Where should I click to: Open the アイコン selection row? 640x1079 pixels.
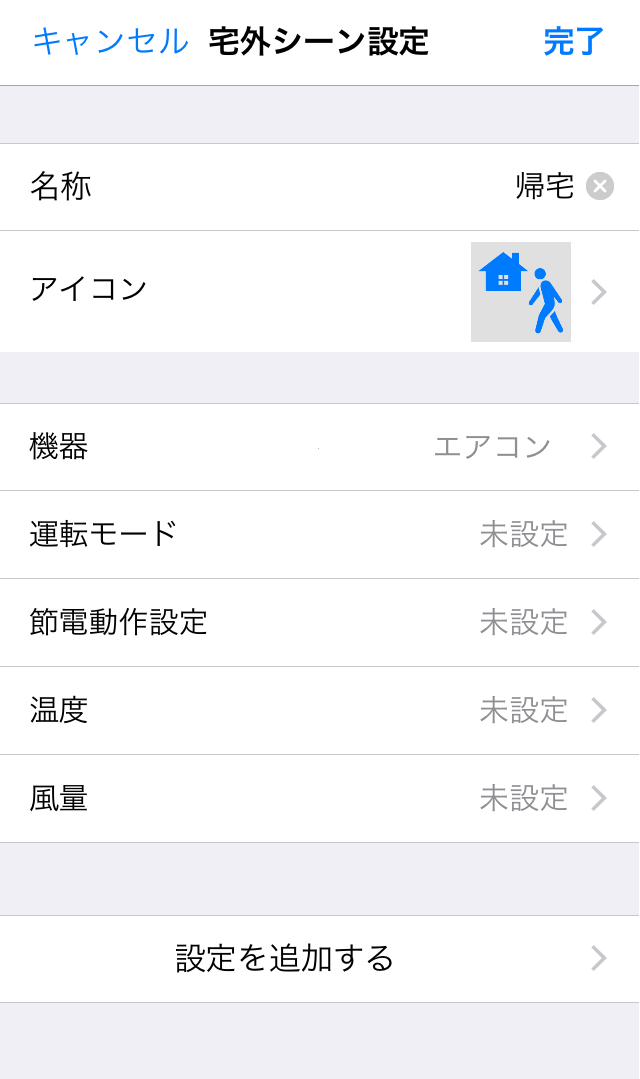[320, 291]
